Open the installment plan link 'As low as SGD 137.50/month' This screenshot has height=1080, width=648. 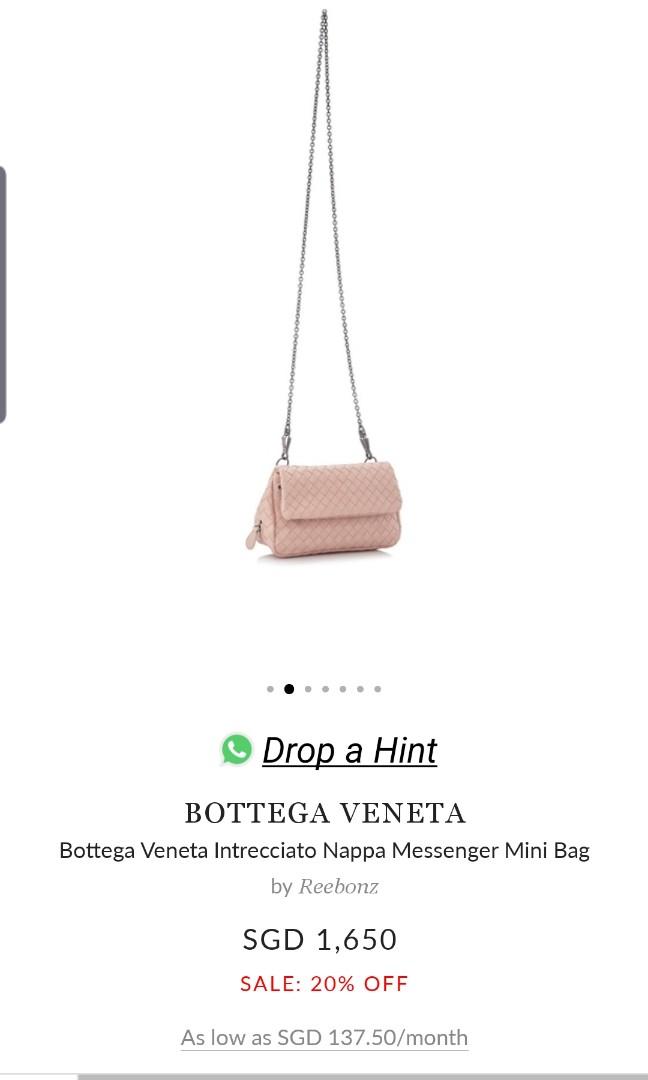click(x=324, y=1037)
